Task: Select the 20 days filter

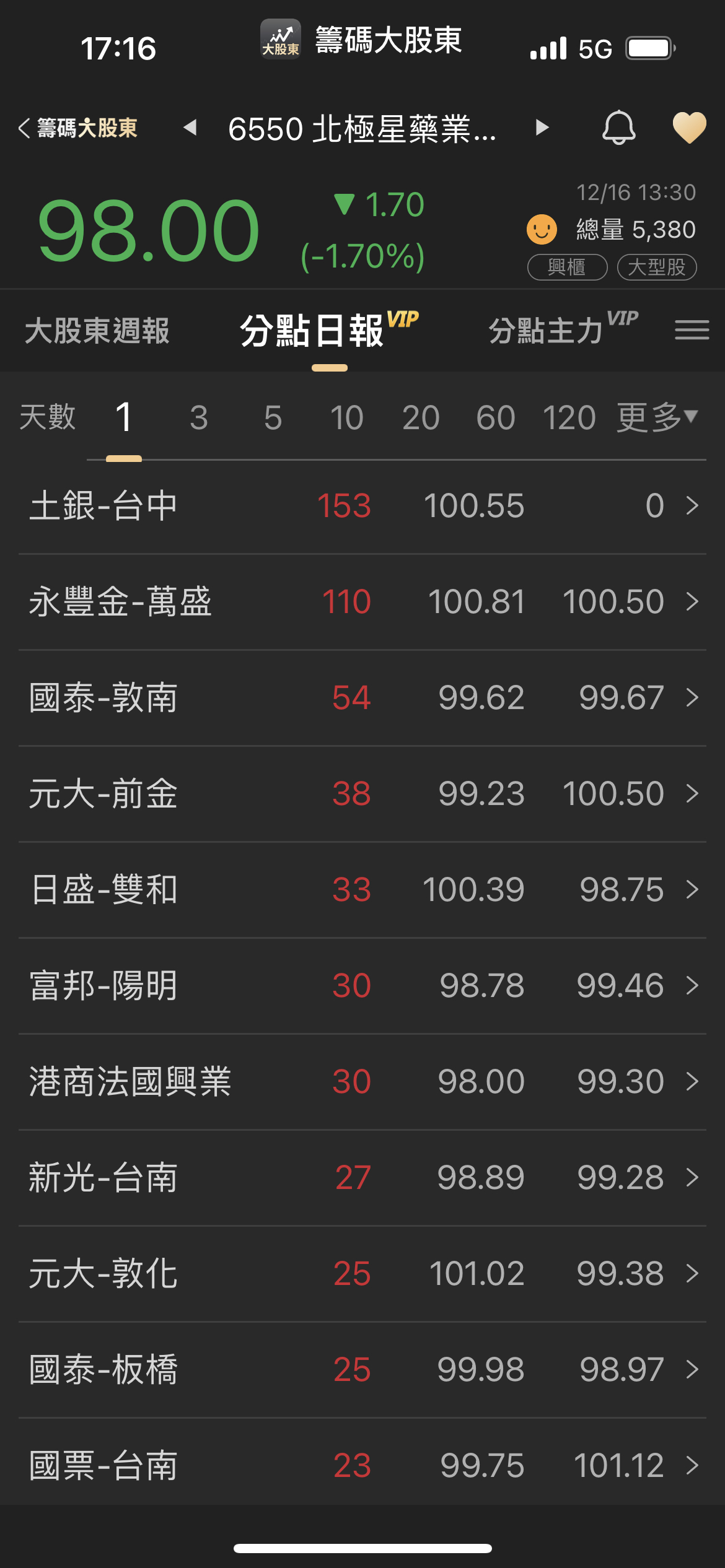Action: click(x=421, y=417)
